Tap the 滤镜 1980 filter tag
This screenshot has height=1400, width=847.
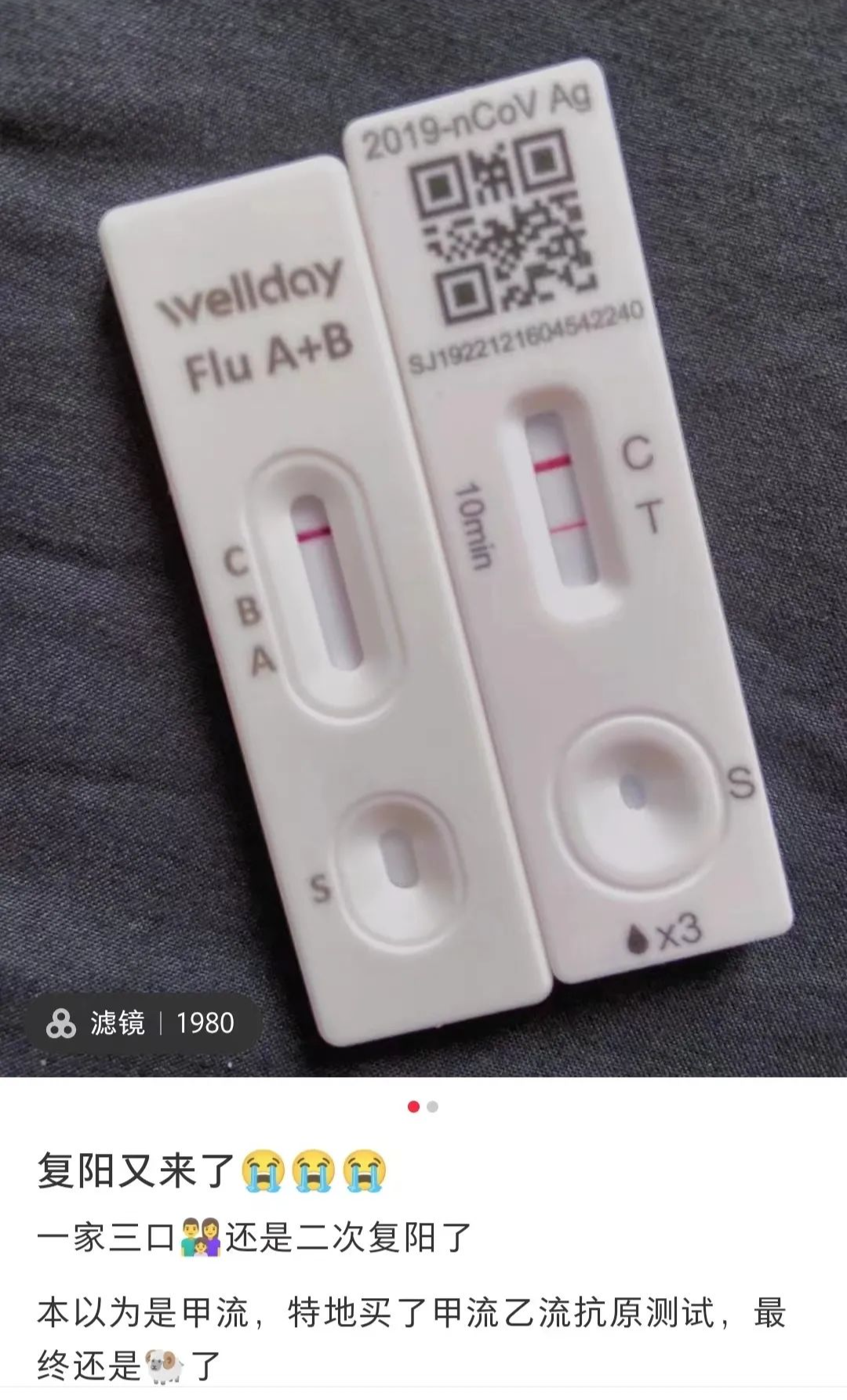click(x=141, y=1023)
